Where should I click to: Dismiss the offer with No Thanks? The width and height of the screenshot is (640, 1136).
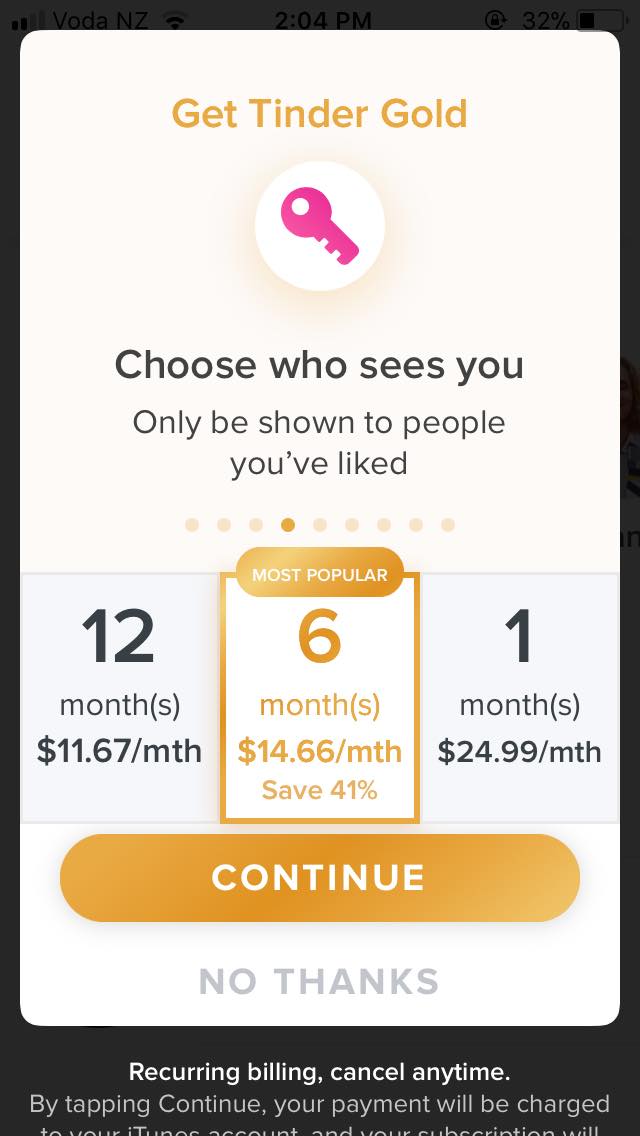tap(319, 981)
